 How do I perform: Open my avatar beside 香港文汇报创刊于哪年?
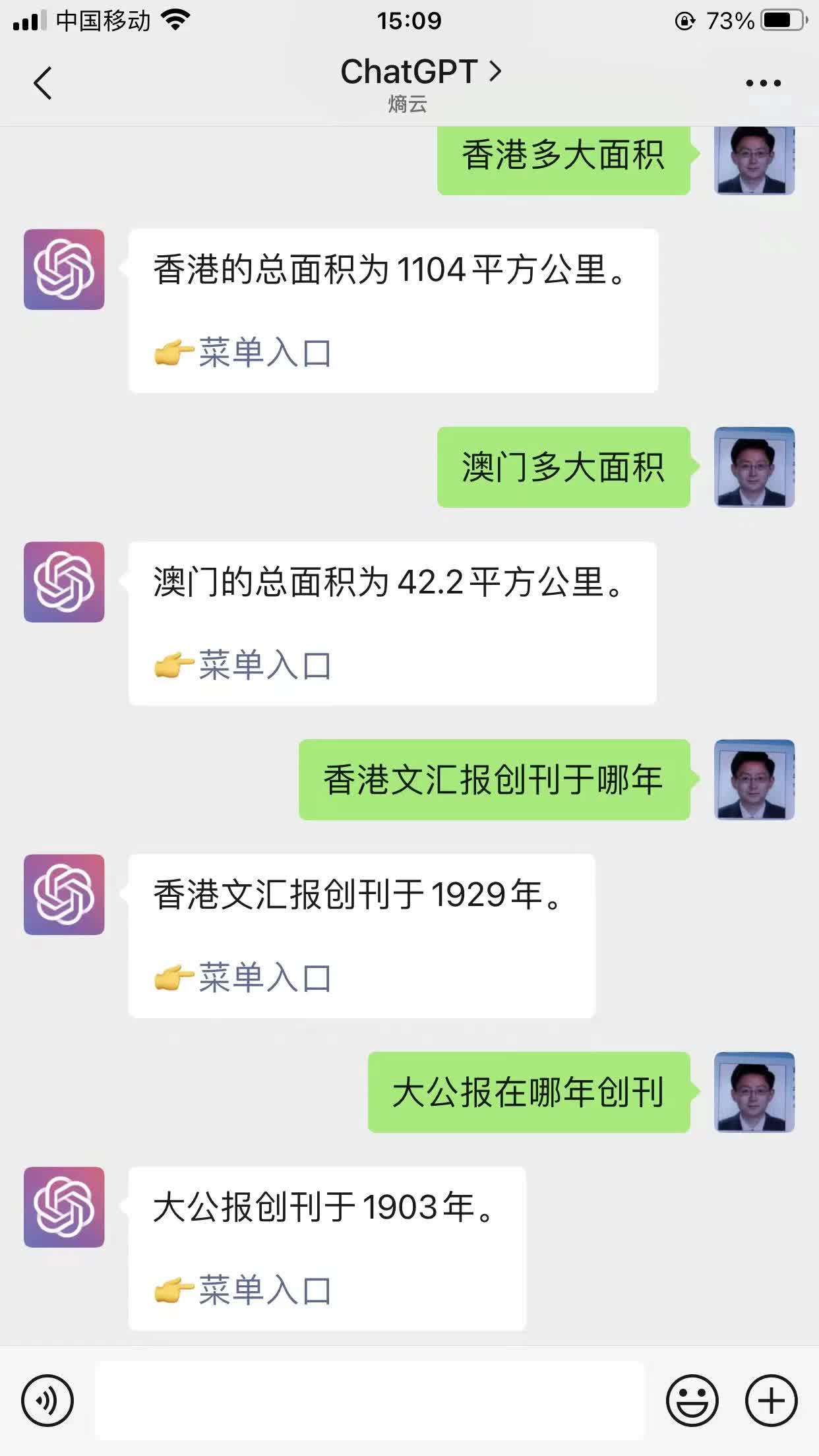pyautogui.click(x=754, y=780)
